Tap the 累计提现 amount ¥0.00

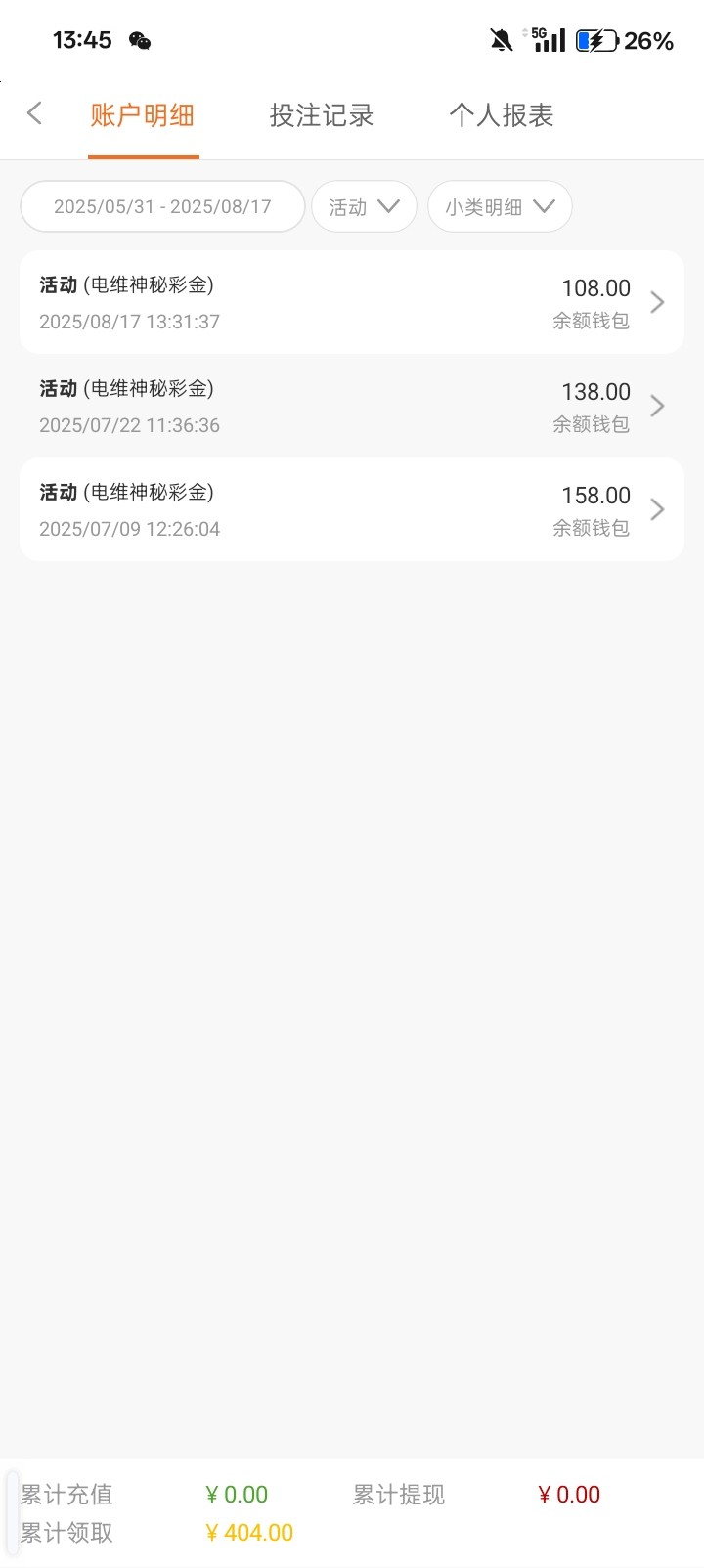[569, 1494]
